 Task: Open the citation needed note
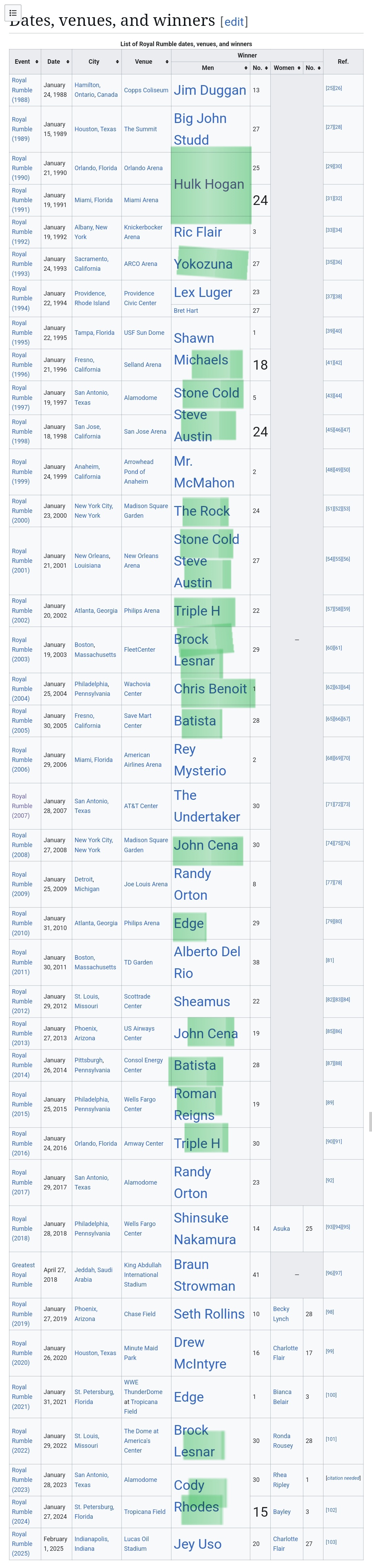[343, 1478]
